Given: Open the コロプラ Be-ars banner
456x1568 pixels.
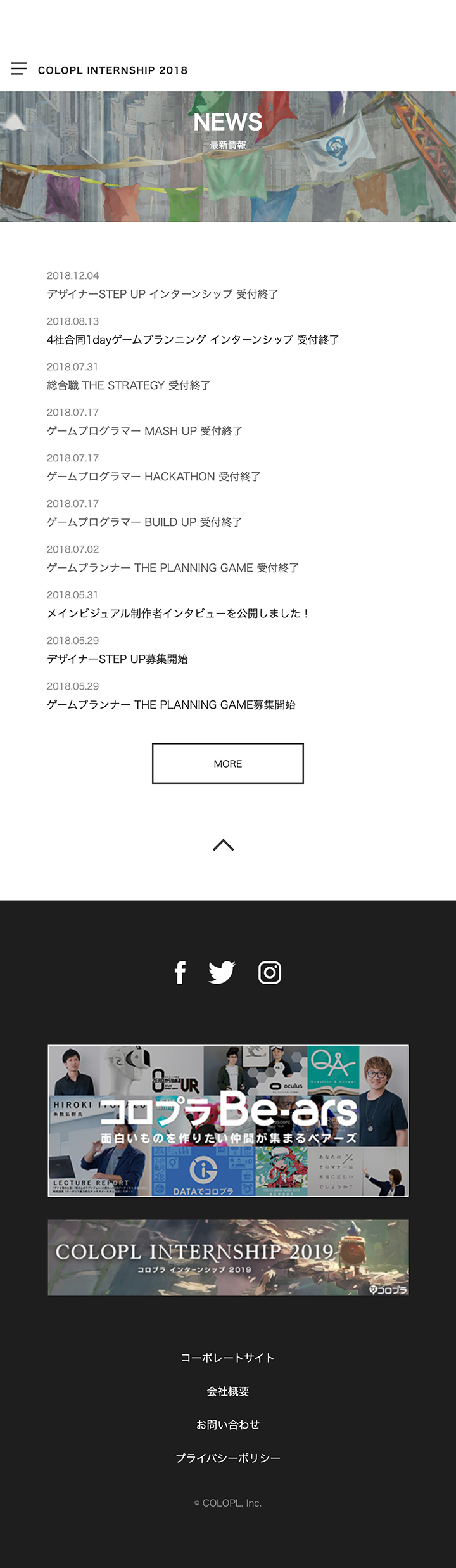Looking at the screenshot, I should coord(228,1121).
